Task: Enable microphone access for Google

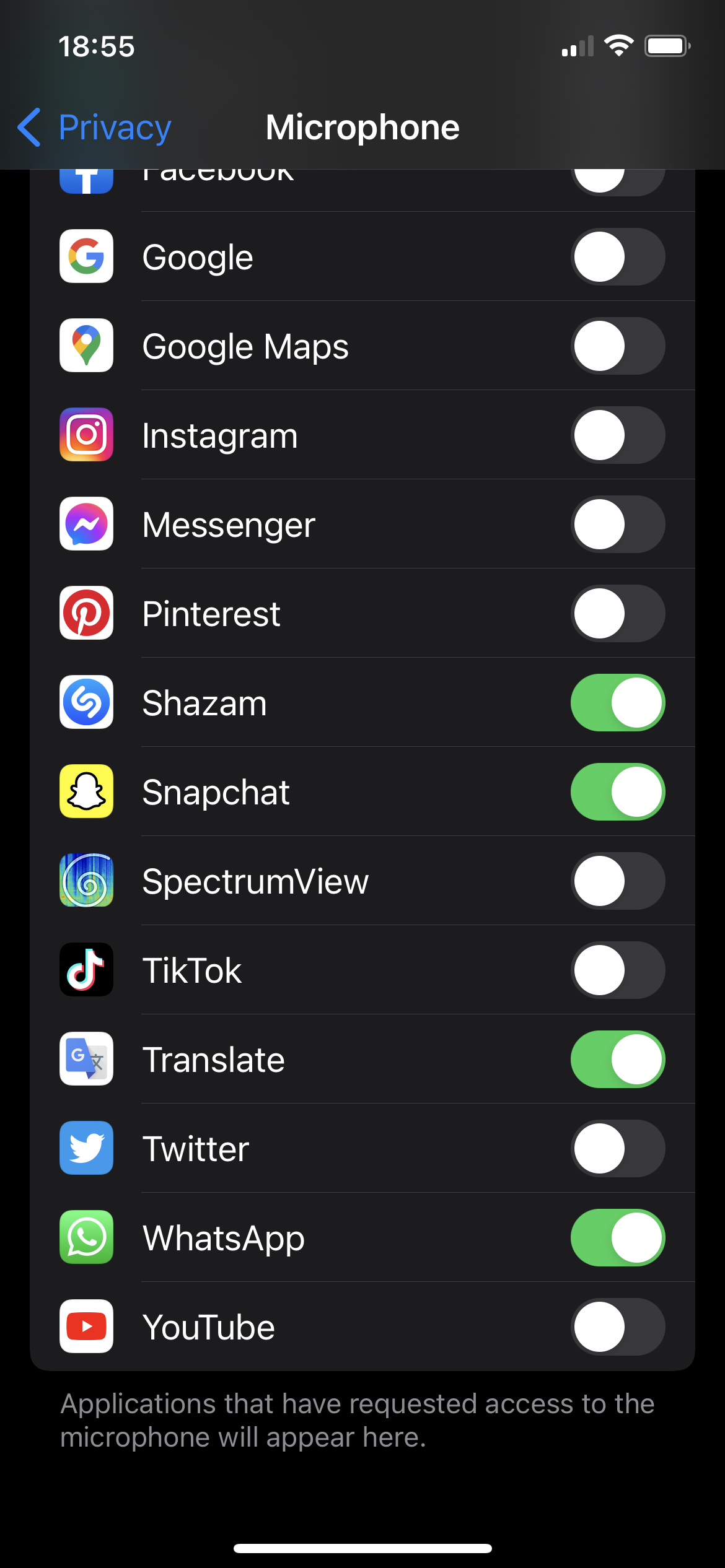Action: 617,257
